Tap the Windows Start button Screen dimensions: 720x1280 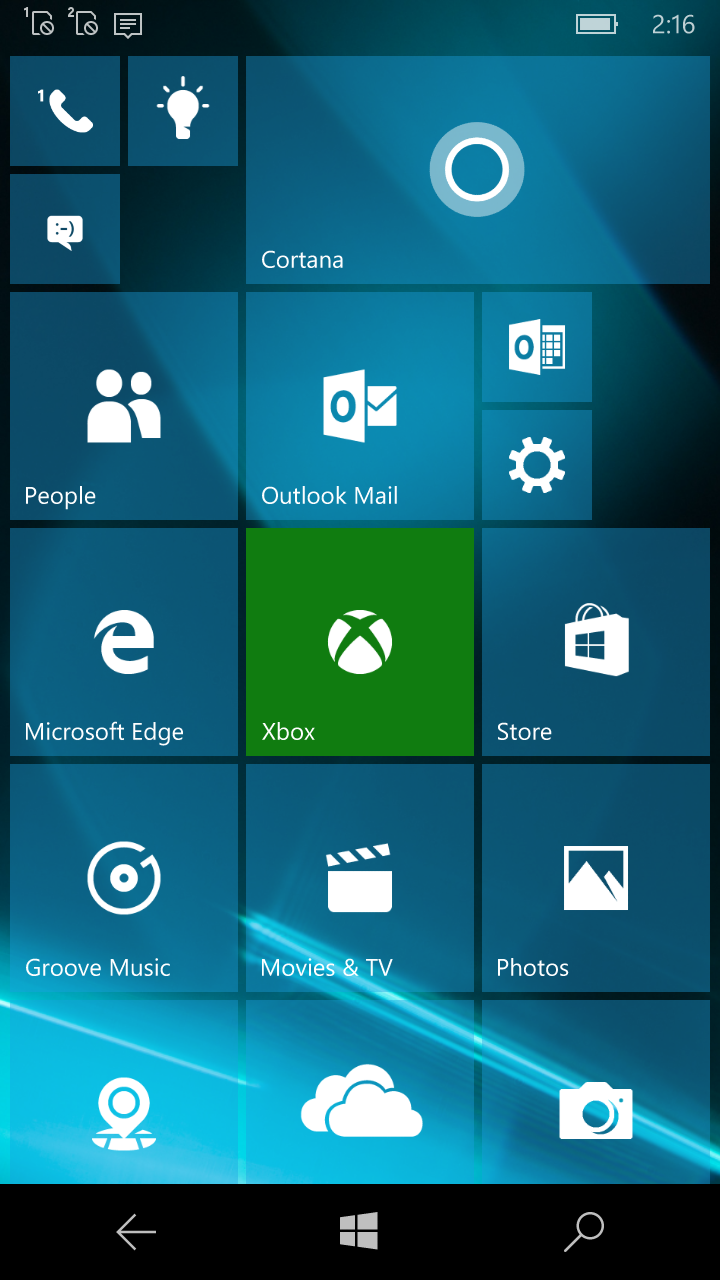tap(359, 1231)
